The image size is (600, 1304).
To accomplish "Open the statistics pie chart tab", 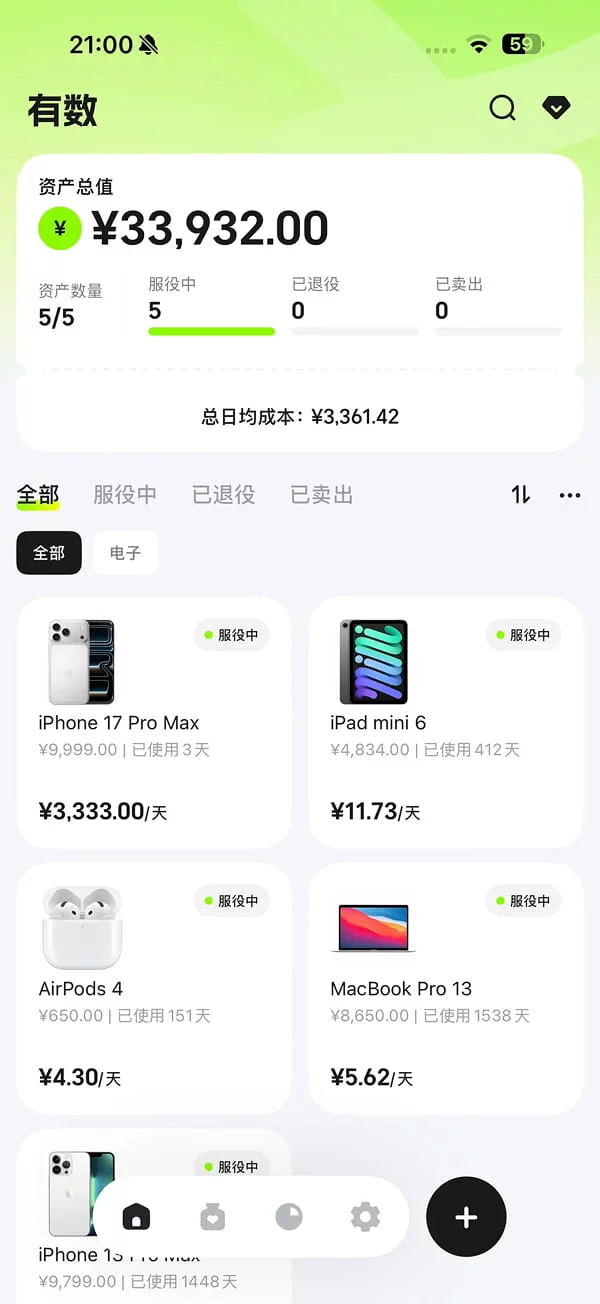I will [289, 1217].
